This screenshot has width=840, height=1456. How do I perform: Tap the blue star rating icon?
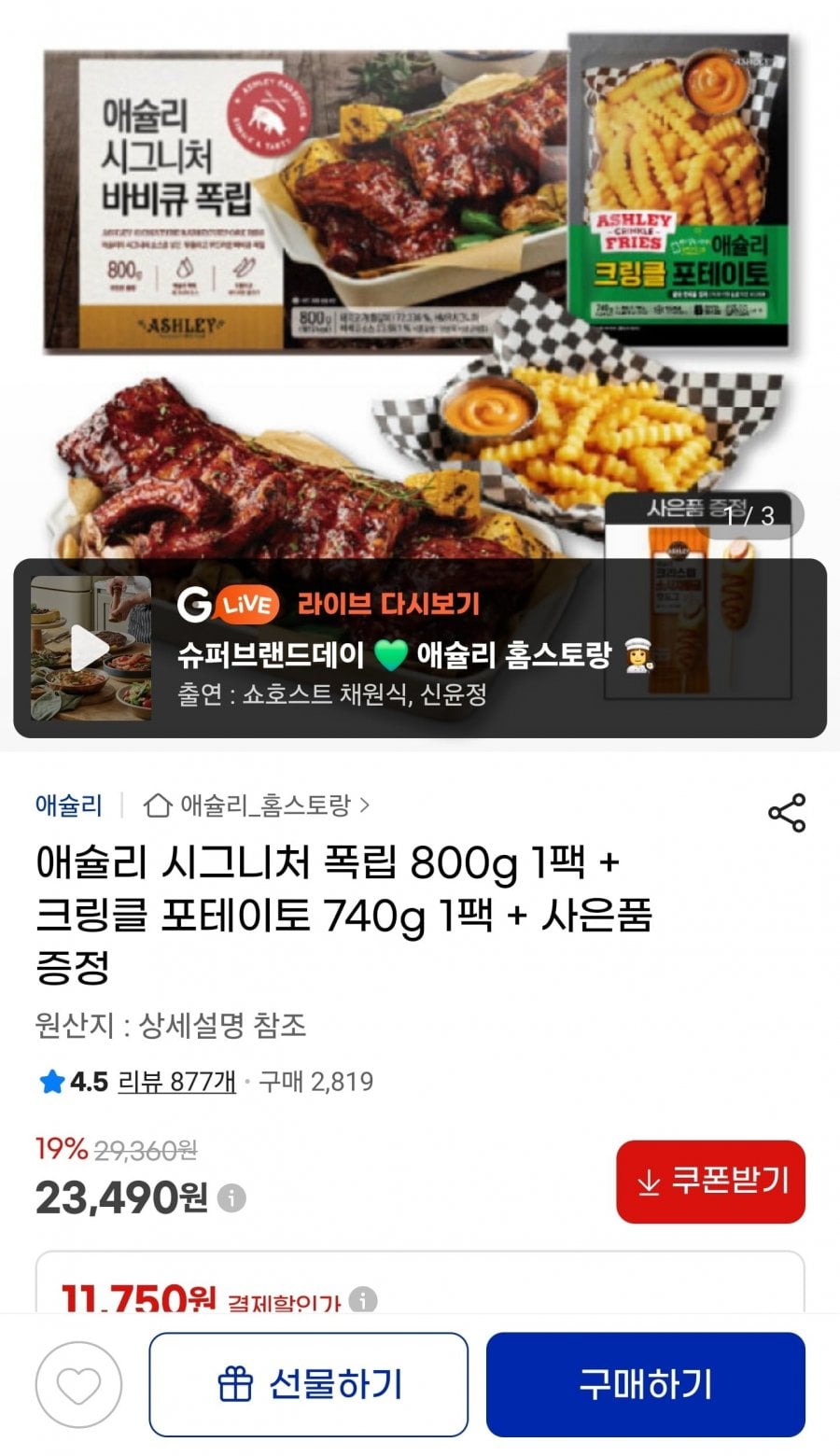54,1083
